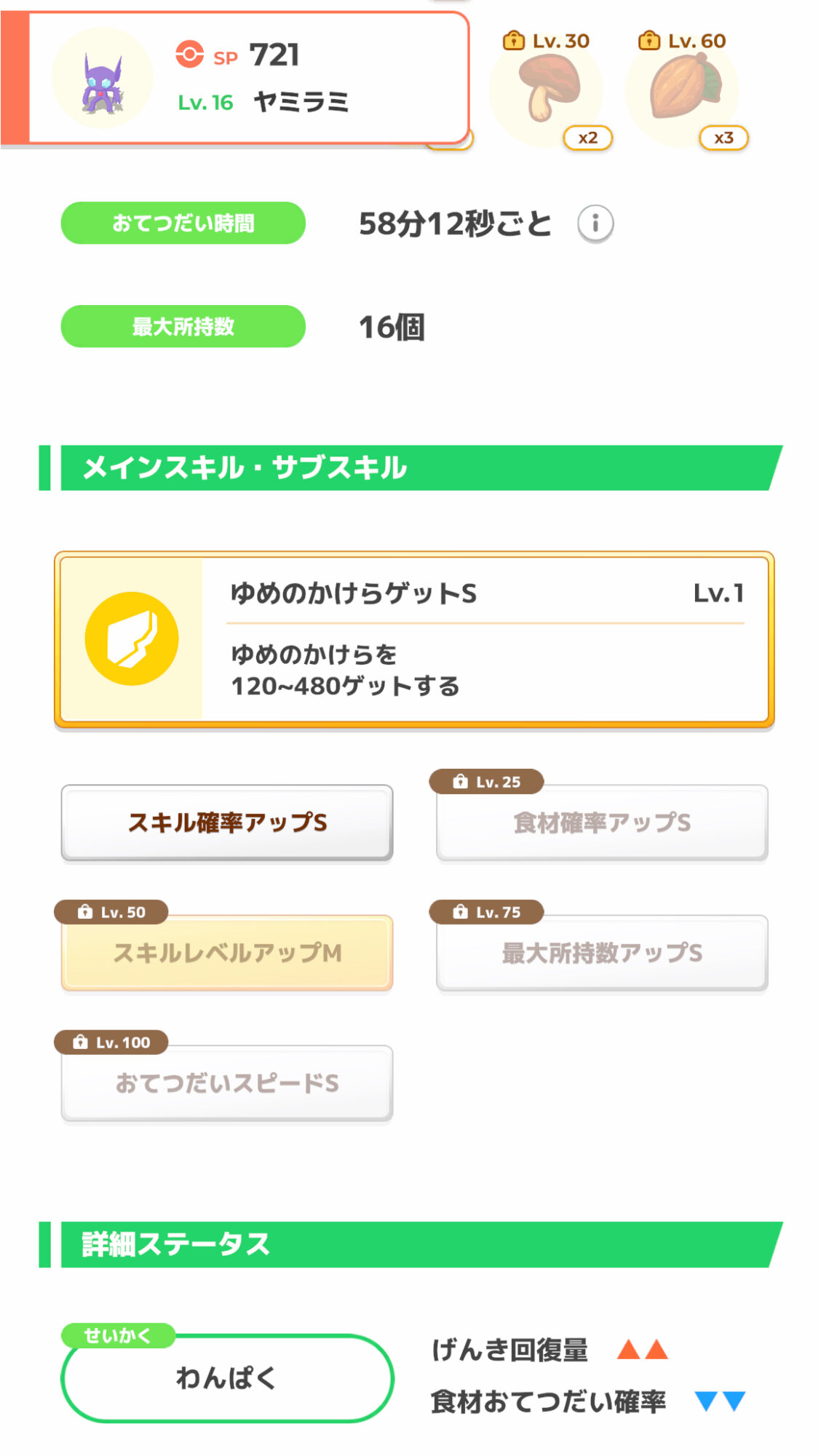Tap the スキル確率アップS sub skill

pos(227,823)
